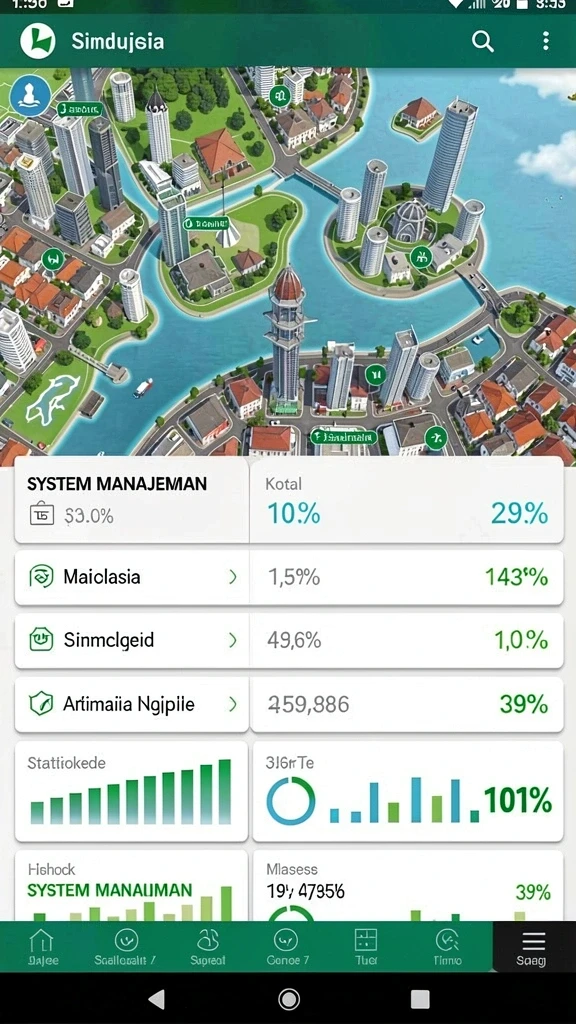This screenshot has height=1024, width=576.
Task: Open the search icon in the app bar
Action: [x=482, y=41]
